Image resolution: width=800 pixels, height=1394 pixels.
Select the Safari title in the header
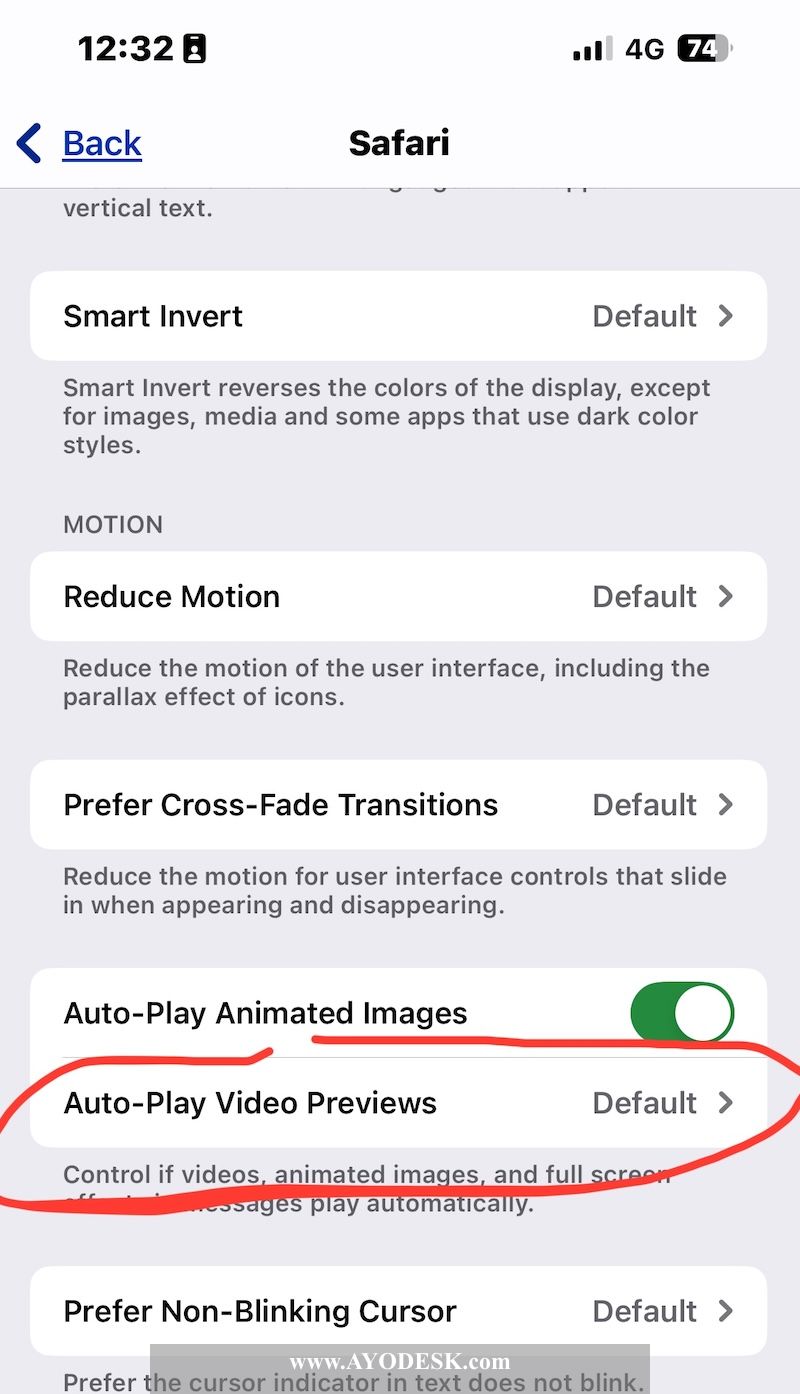[399, 143]
